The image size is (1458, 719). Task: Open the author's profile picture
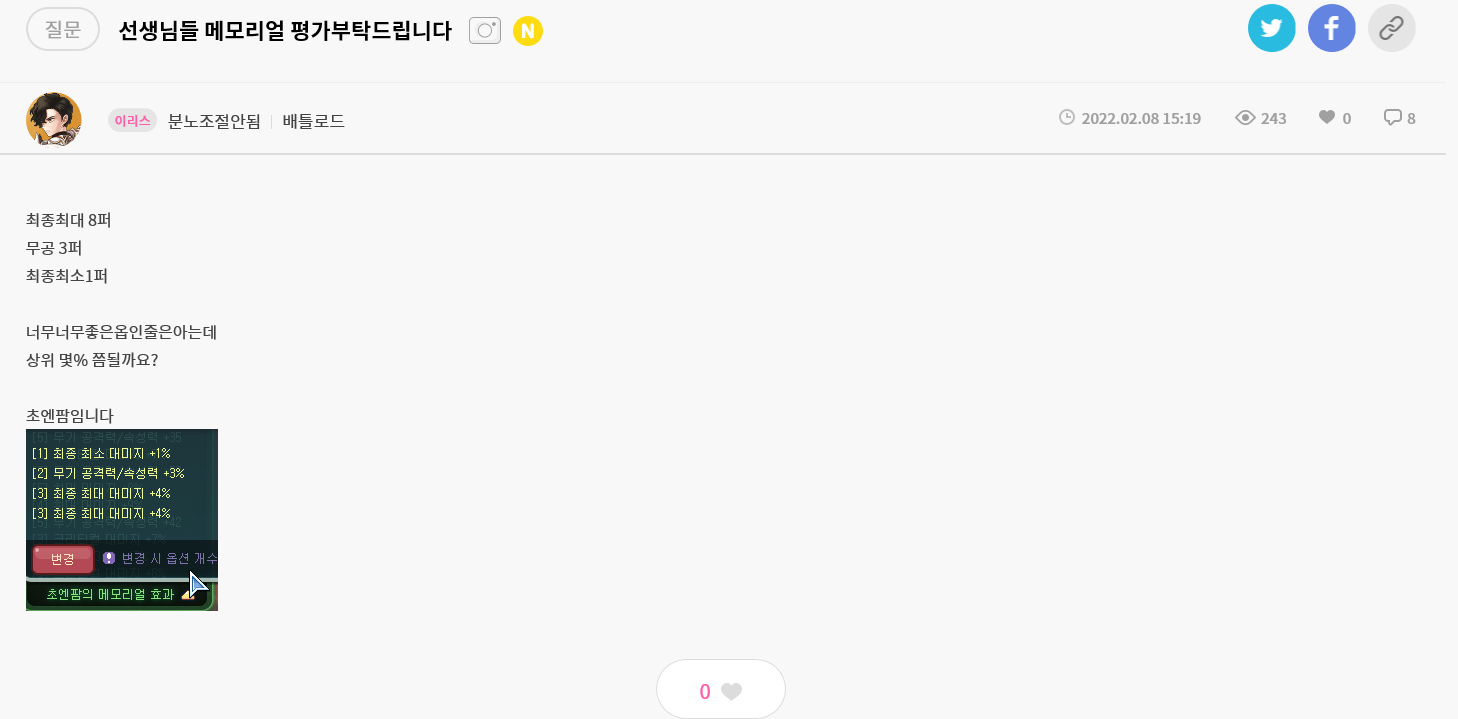pos(53,120)
